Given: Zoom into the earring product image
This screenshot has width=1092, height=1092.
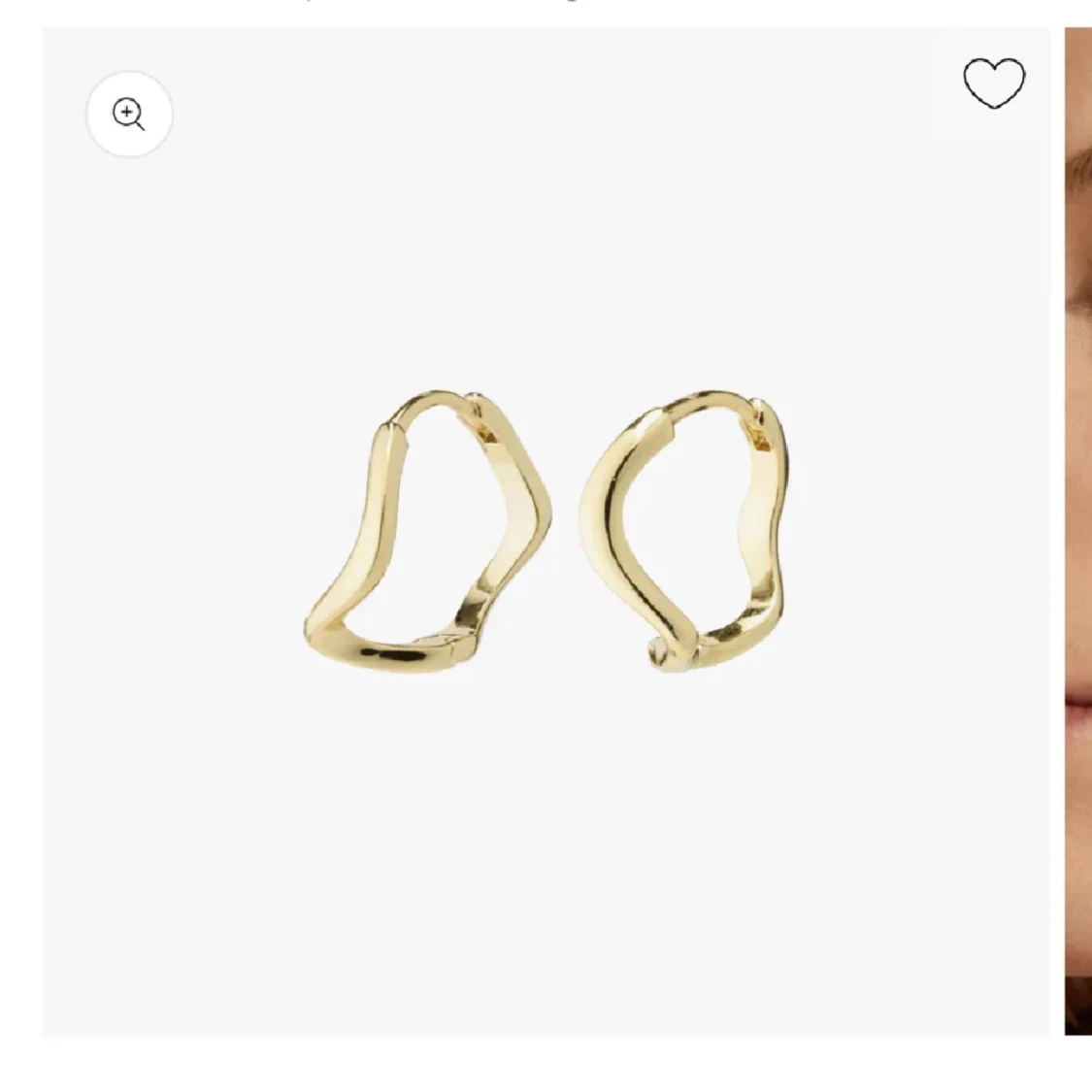Looking at the screenshot, I should point(129,115).
